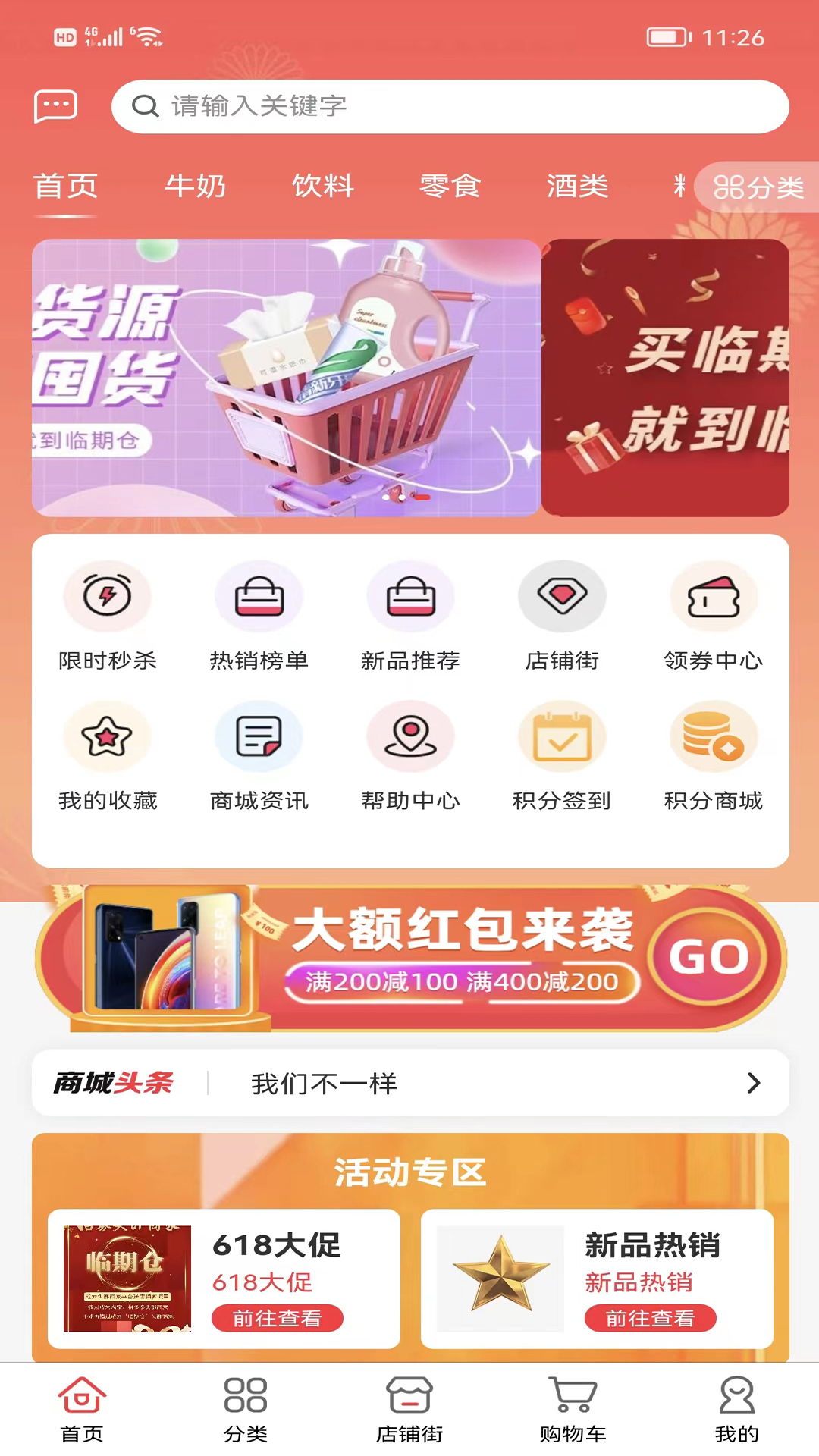Open the 分类 category grid at top right
Image resolution: width=819 pixels, height=1456 pixels.
pos(758,187)
